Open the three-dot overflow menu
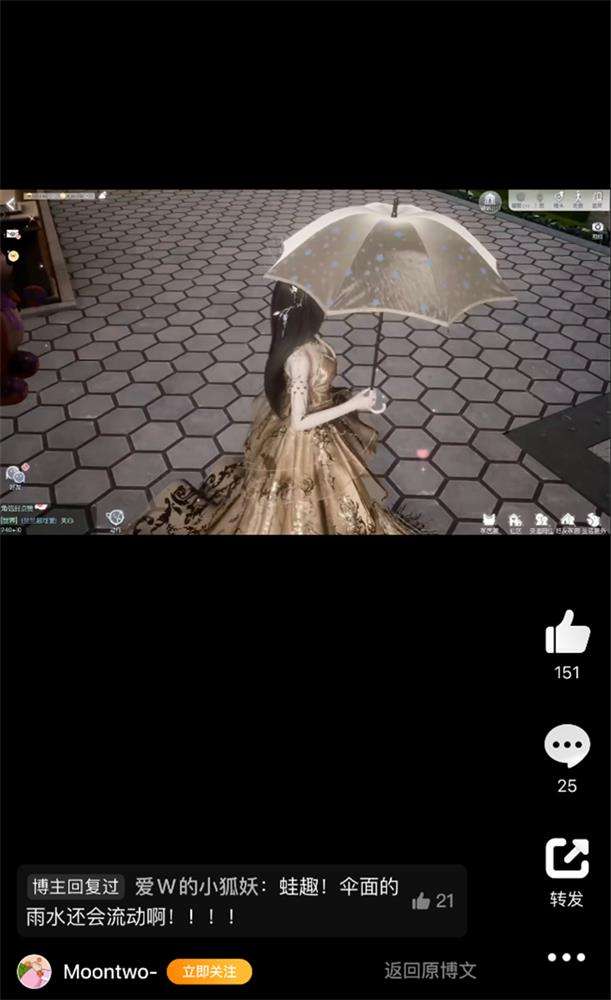The image size is (611, 1000). click(x=567, y=958)
